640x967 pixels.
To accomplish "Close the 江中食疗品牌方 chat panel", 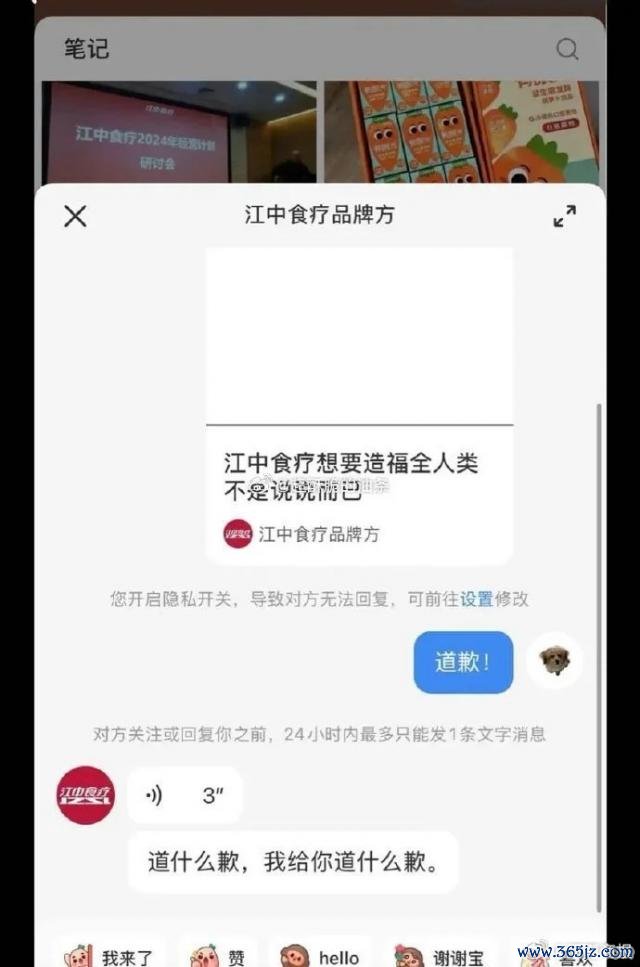I will click(x=75, y=216).
